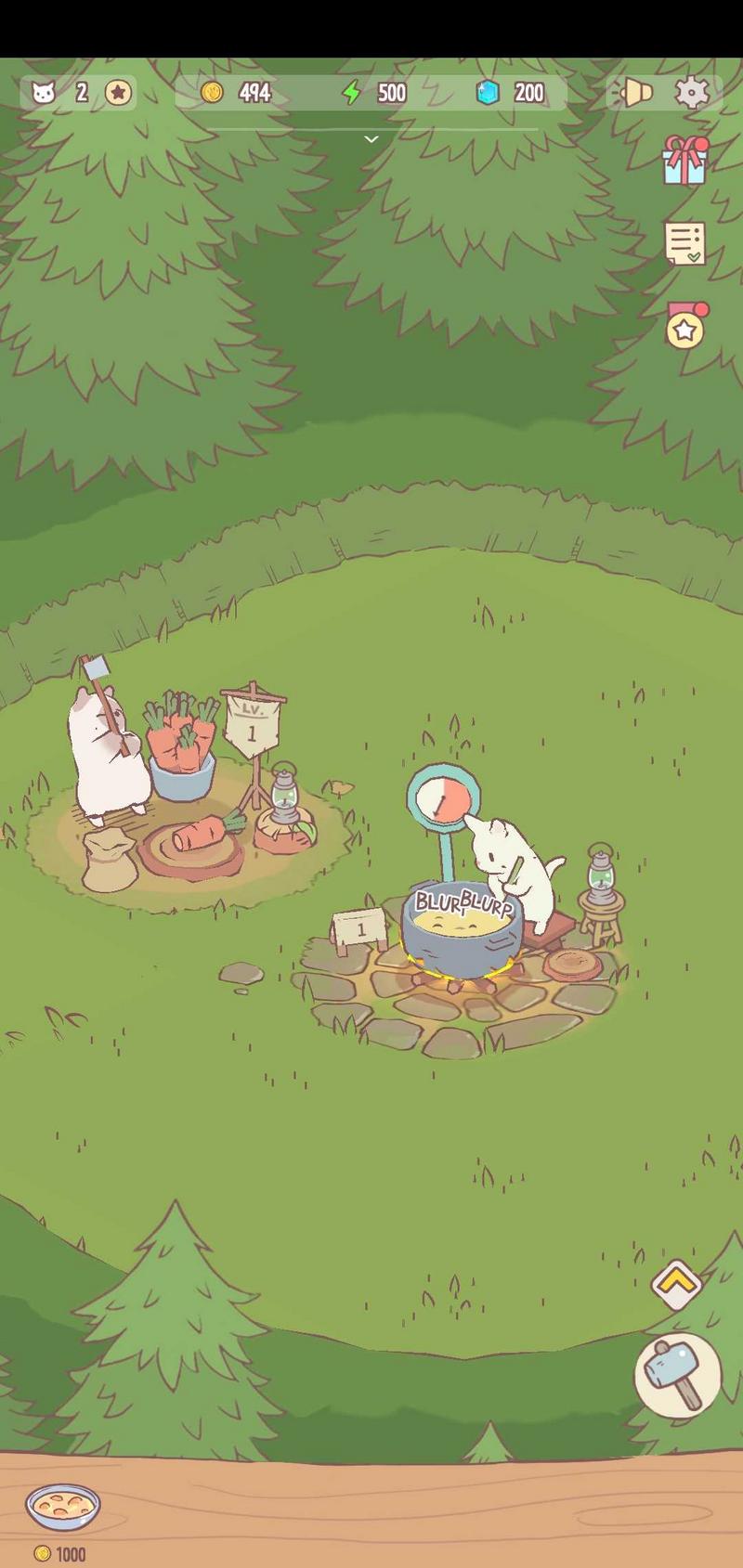
Task: Open the hammer build menu
Action: (678, 1375)
